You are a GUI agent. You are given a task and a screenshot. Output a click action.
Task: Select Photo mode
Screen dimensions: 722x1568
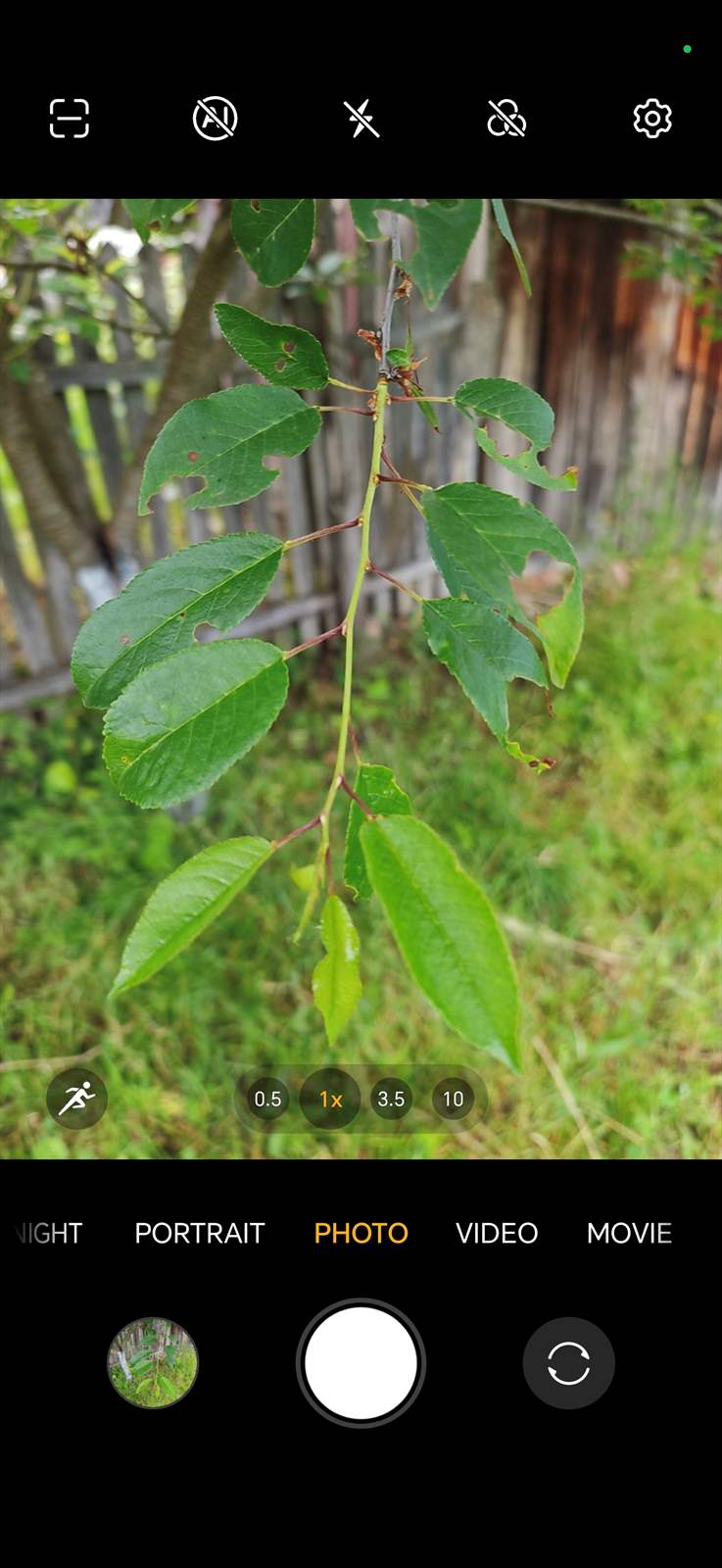point(361,1233)
